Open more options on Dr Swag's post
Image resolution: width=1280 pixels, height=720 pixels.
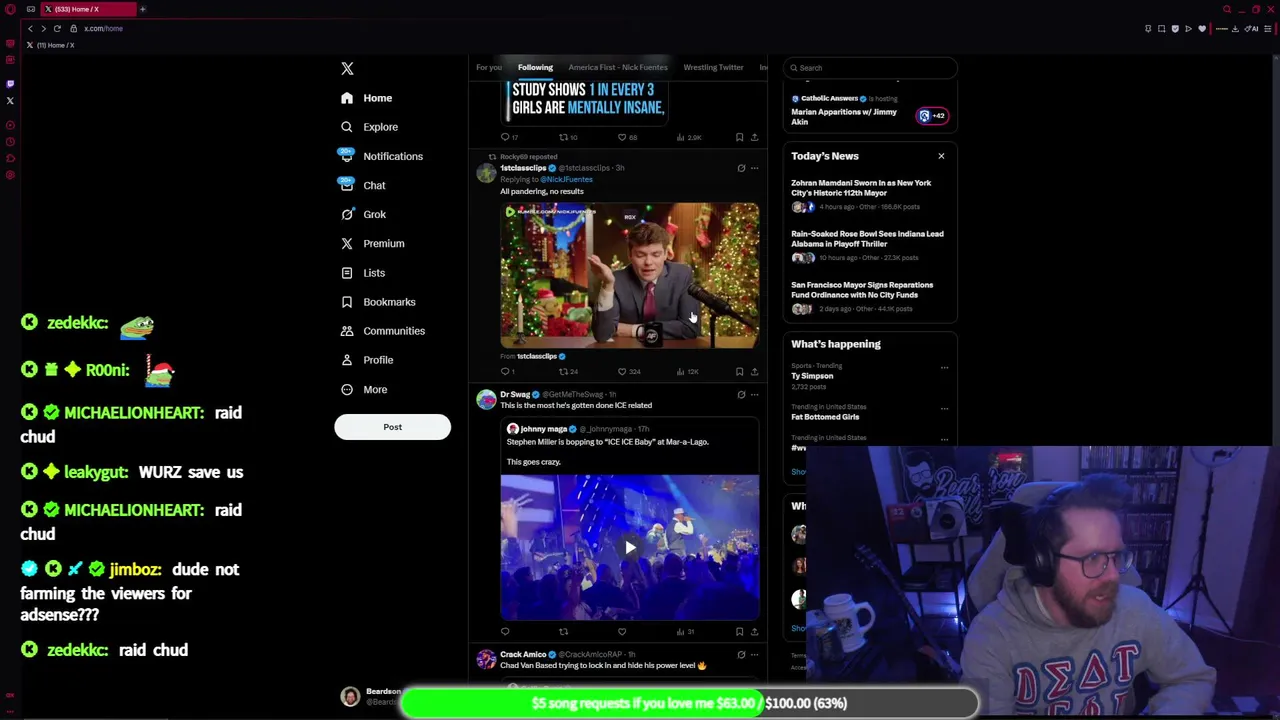click(x=754, y=395)
